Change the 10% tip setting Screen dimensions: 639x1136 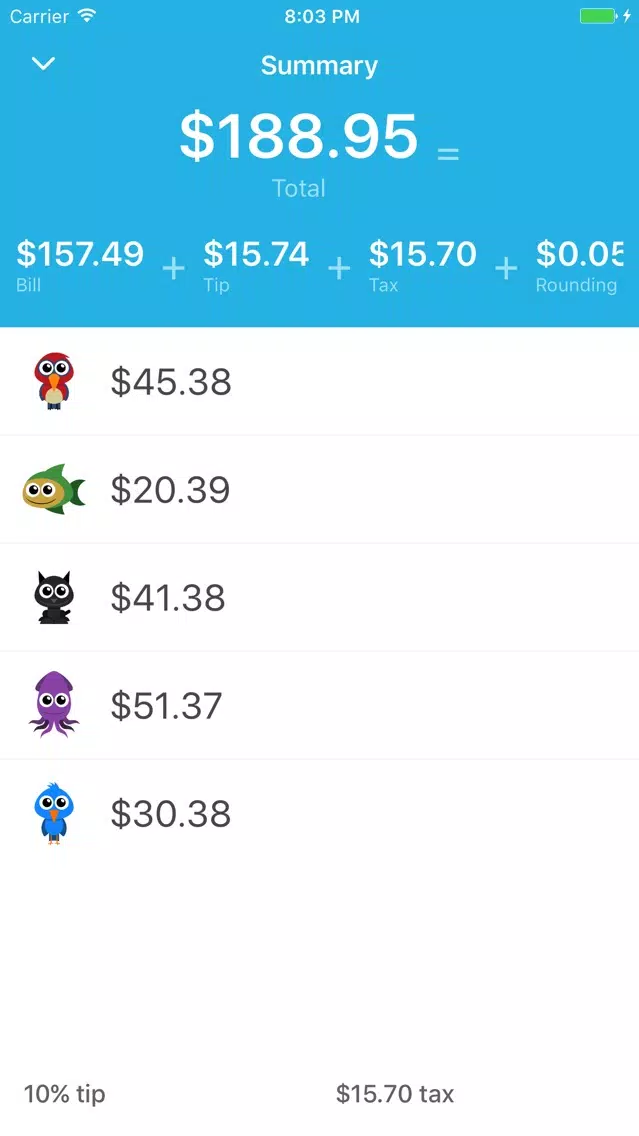64,1093
